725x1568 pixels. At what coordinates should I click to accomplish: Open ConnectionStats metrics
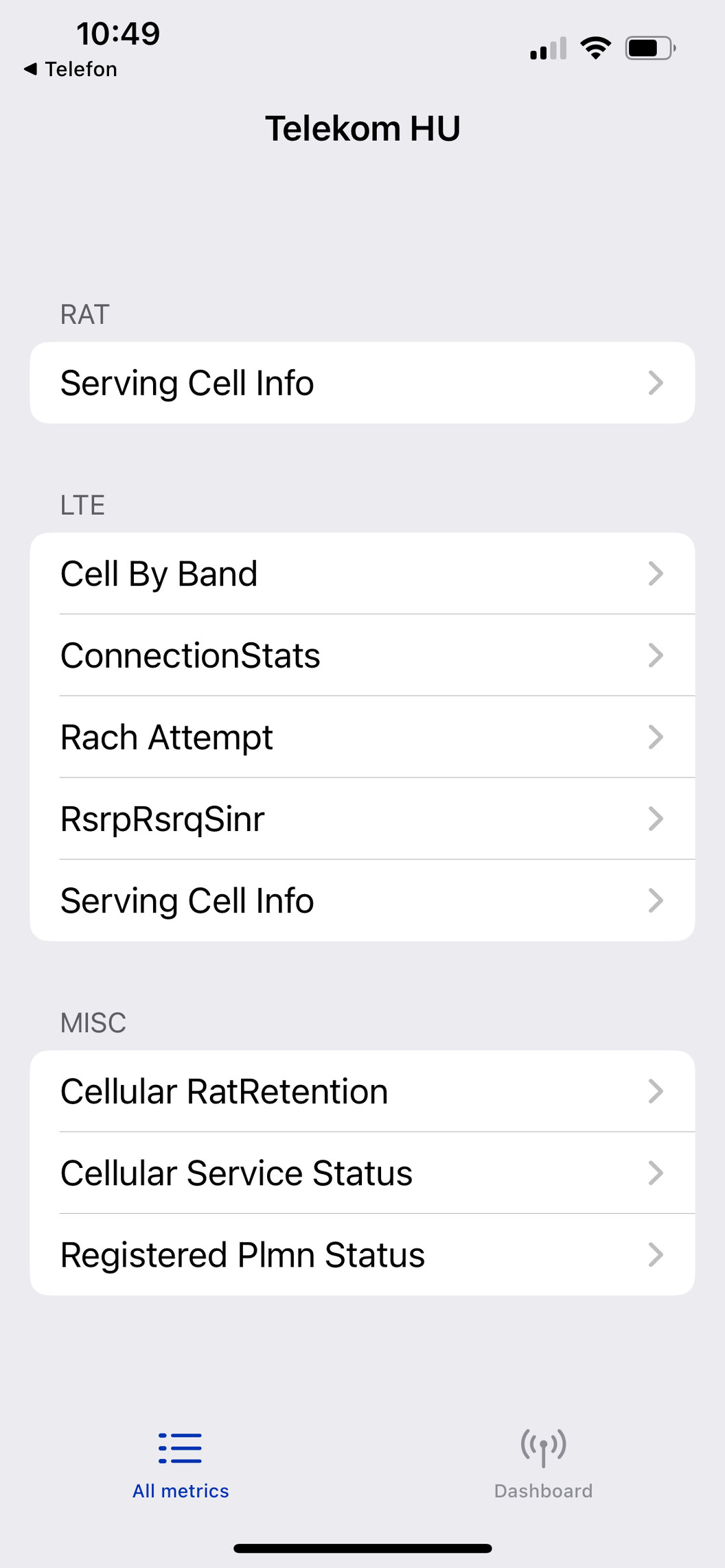[362, 655]
